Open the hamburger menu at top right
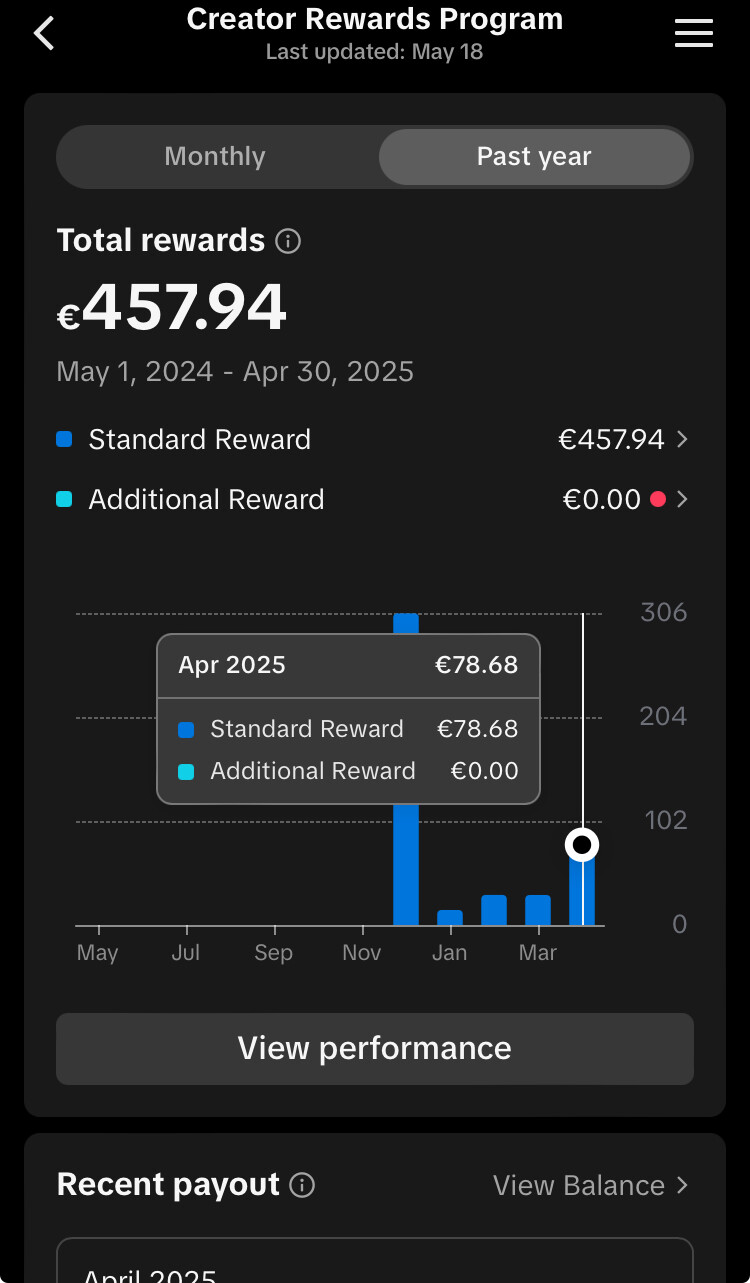The height and width of the screenshot is (1283, 750). tap(693, 33)
